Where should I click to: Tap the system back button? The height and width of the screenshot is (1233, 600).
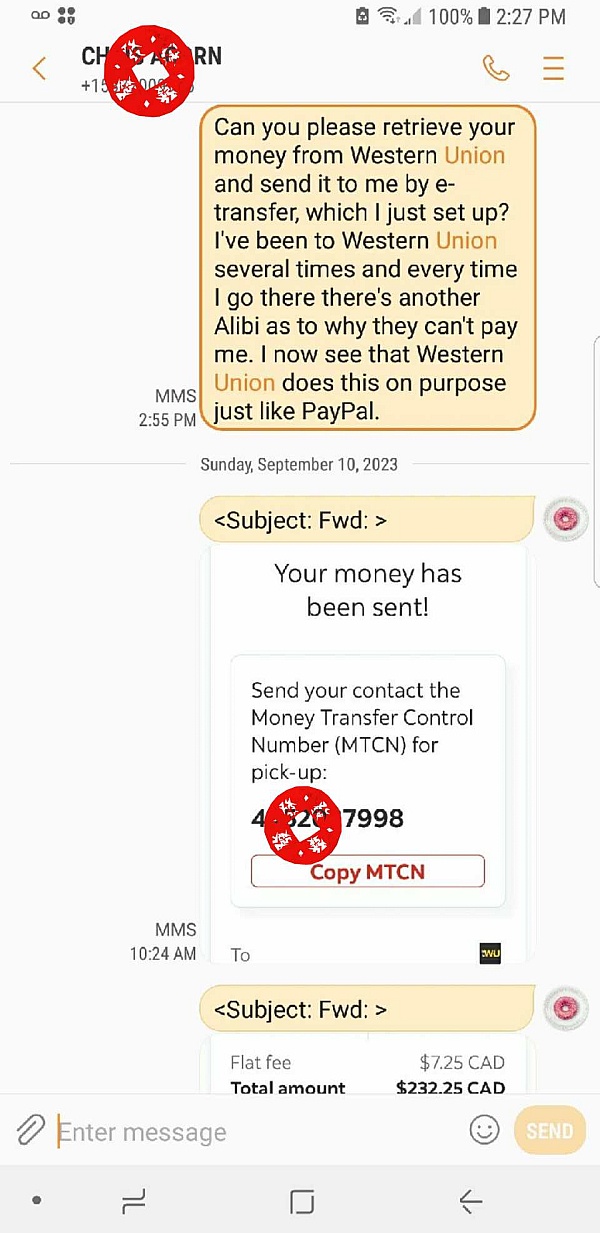(471, 1201)
